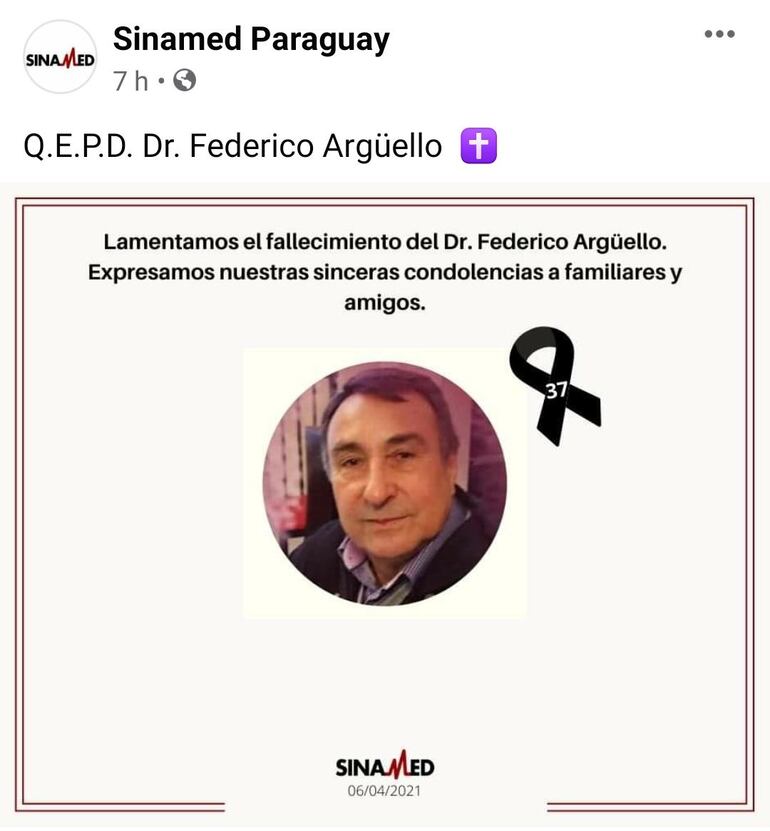770x831 pixels.
Task: Toggle follow on Sinamed Paraguay page
Action: [x=719, y=32]
